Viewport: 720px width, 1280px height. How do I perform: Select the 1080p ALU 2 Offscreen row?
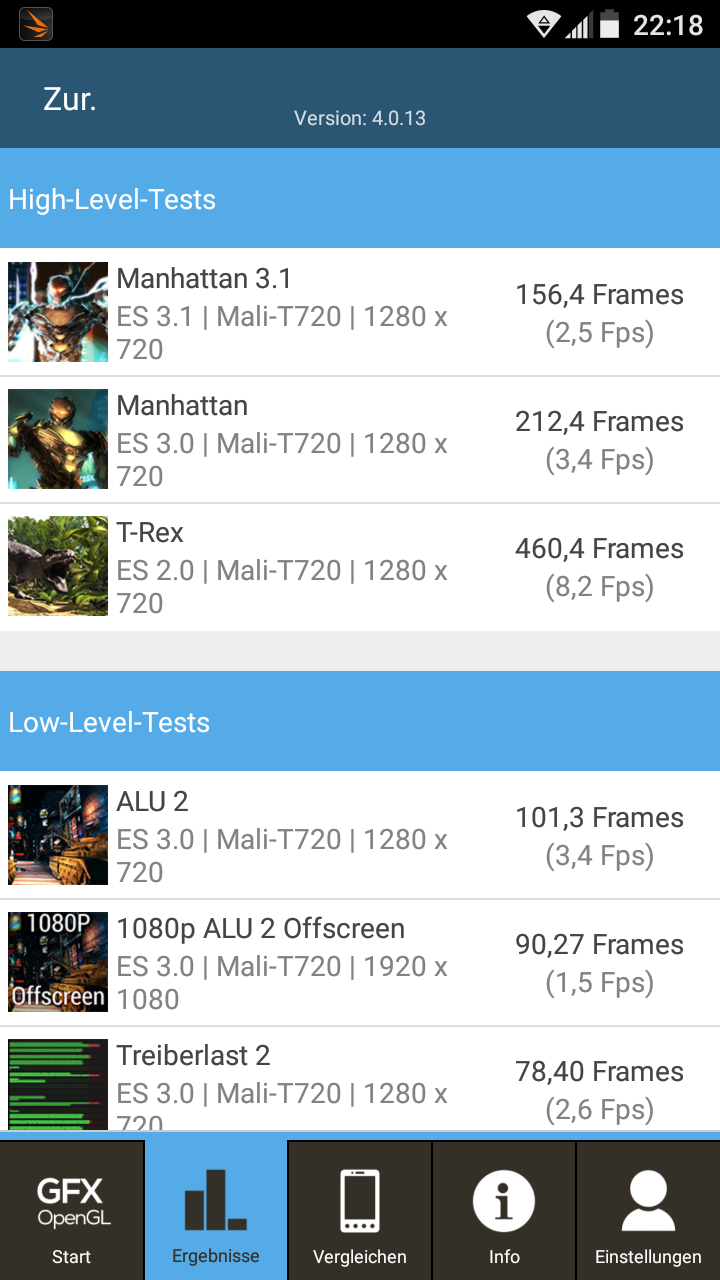click(x=360, y=962)
